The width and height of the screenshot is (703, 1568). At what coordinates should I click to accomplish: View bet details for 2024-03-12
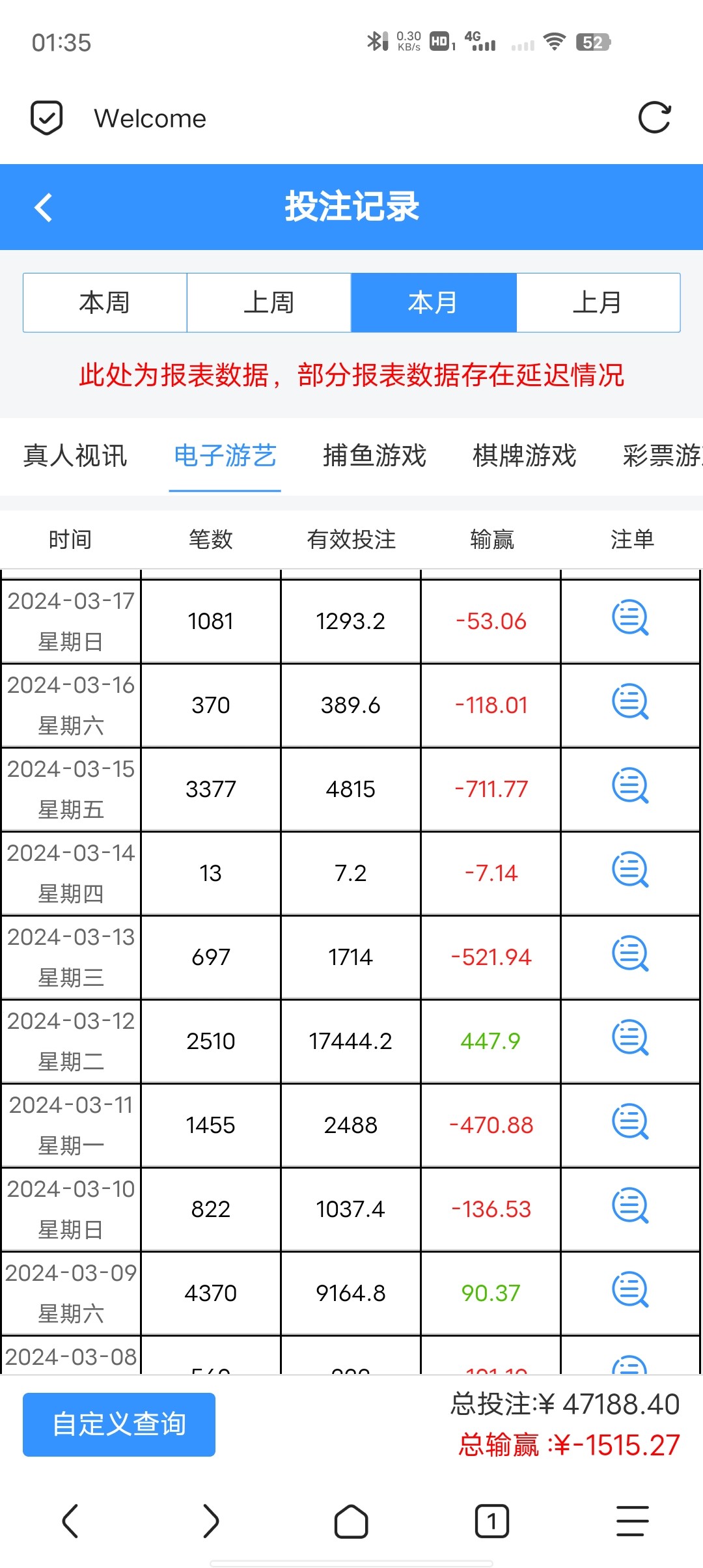630,1038
